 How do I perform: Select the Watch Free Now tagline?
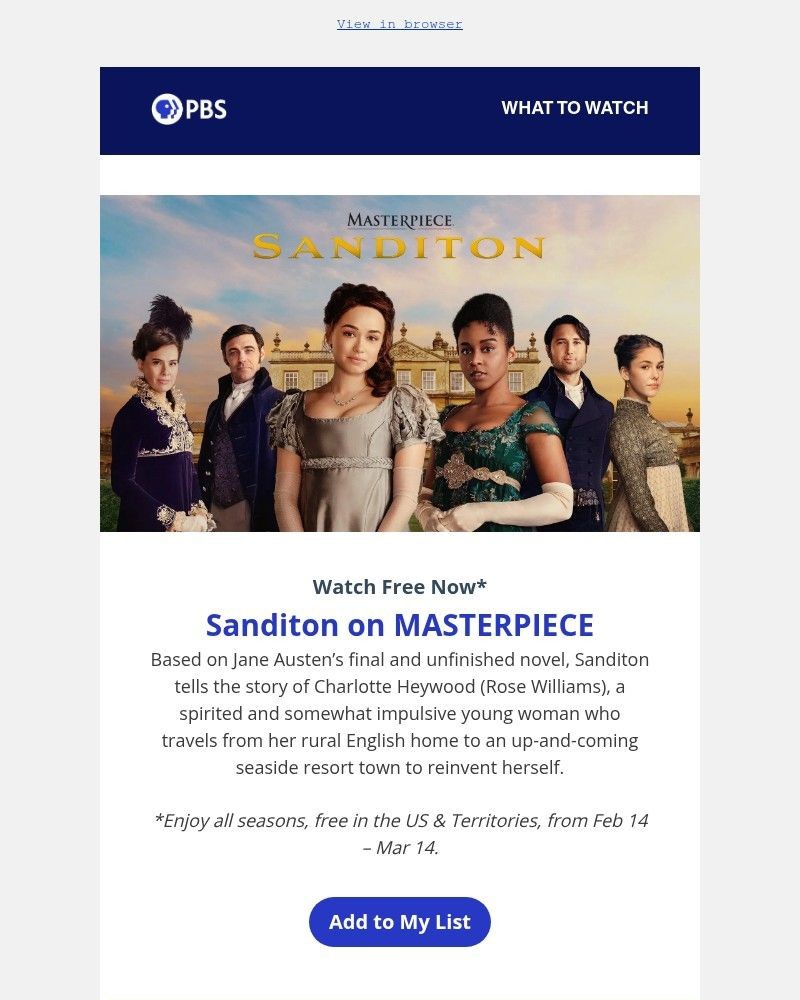click(400, 587)
